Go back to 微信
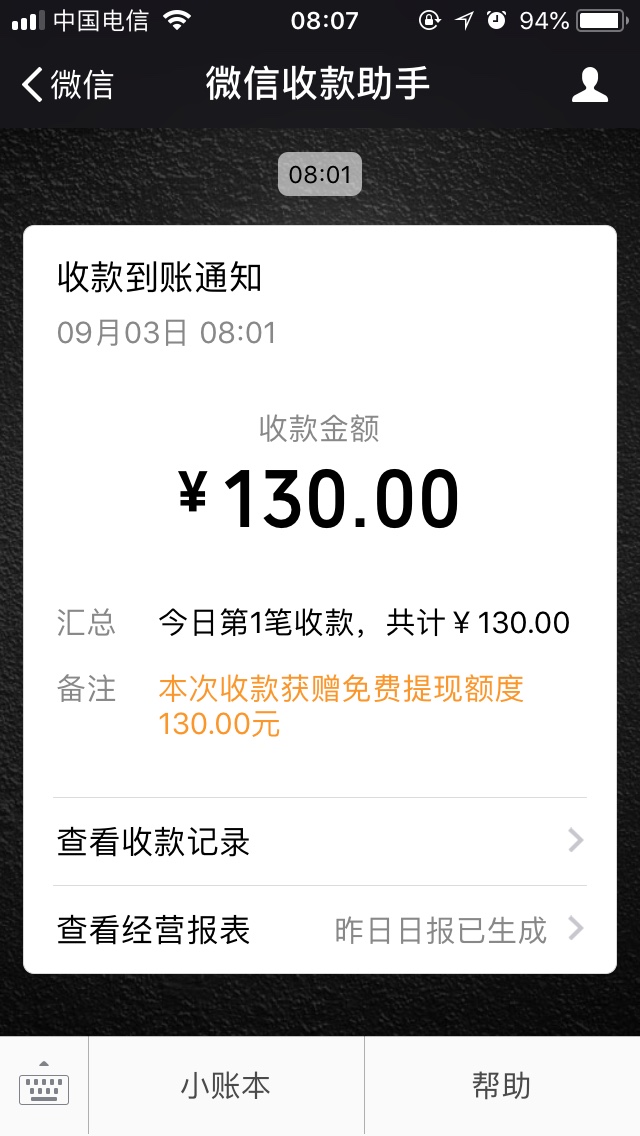The height and width of the screenshot is (1136, 640). pos(67,85)
